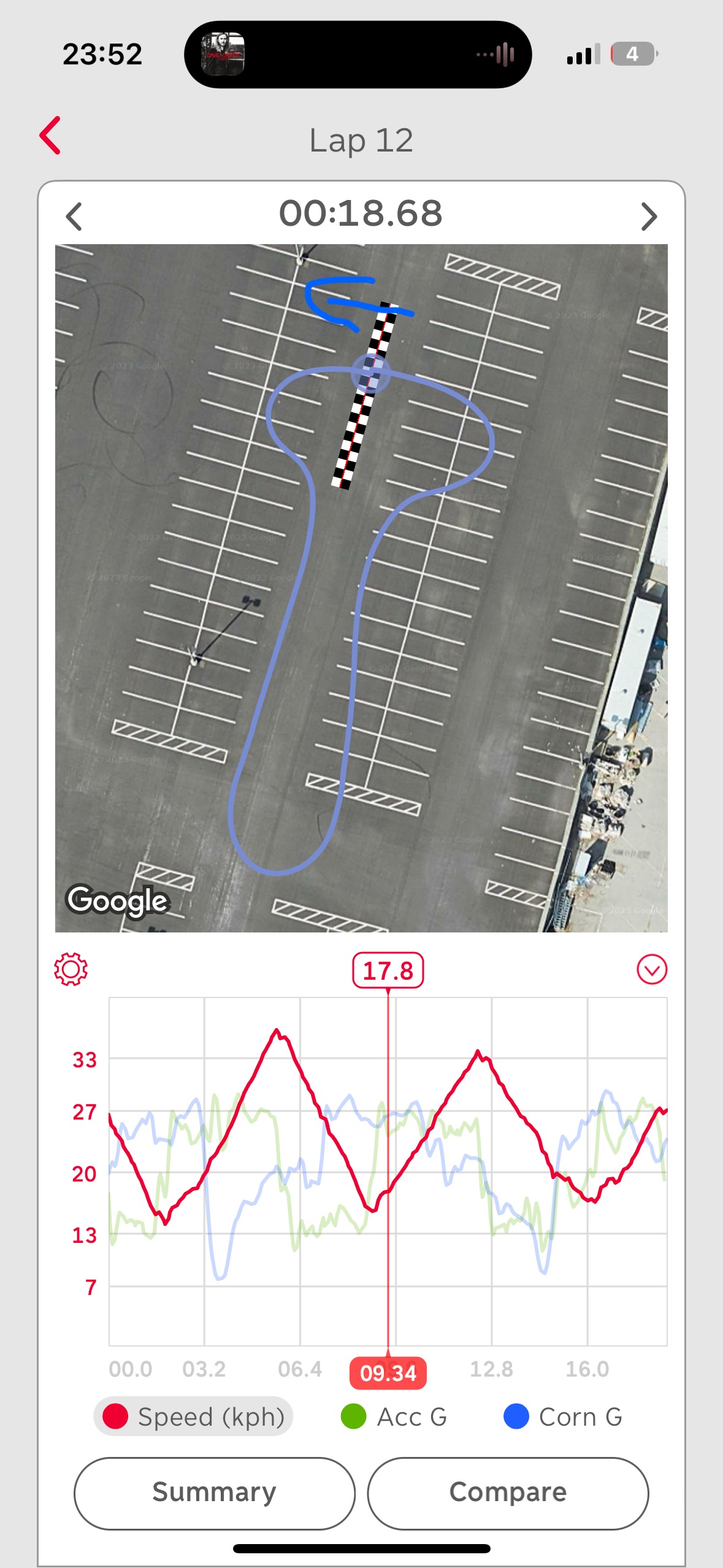Toggle Speed (kph) series

(x=193, y=1416)
